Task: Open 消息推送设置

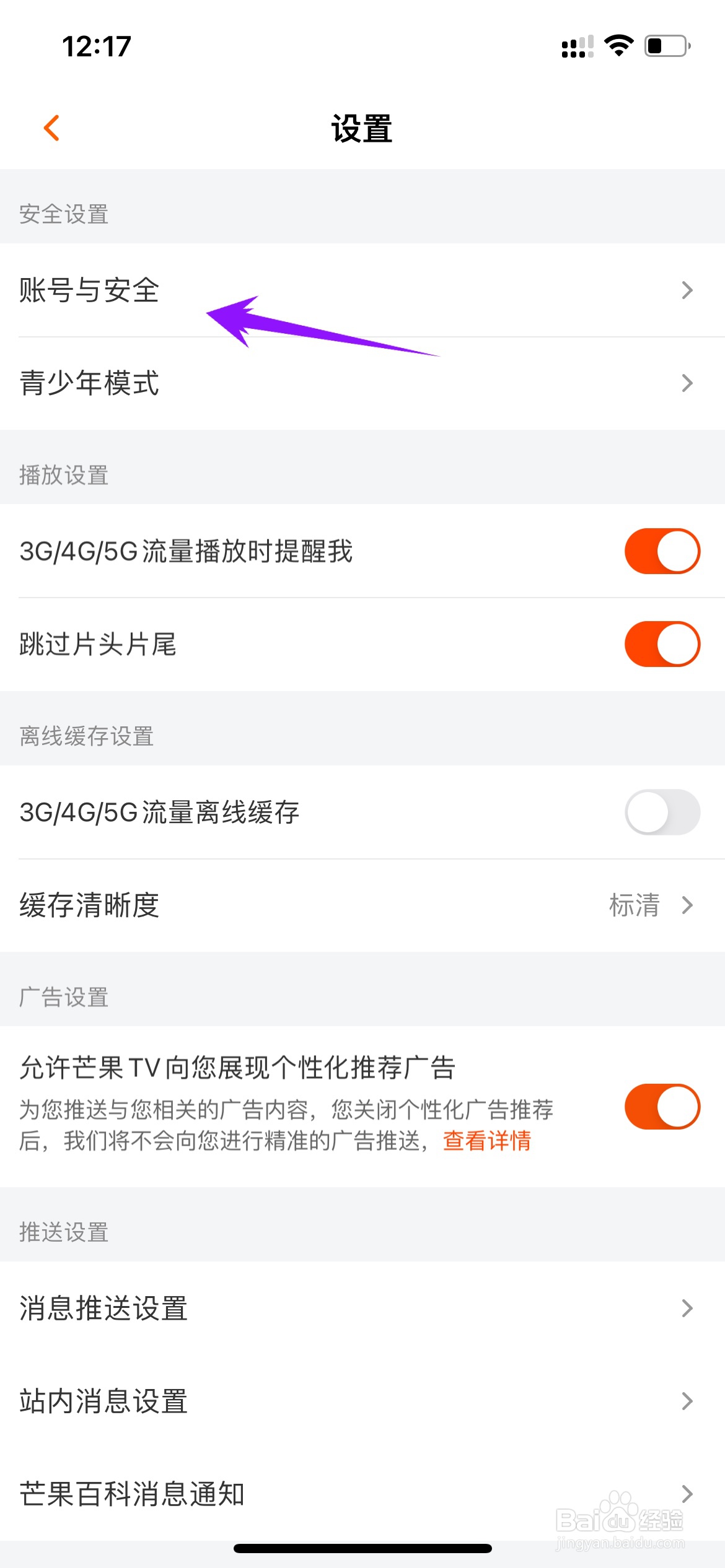Action: click(x=362, y=1308)
